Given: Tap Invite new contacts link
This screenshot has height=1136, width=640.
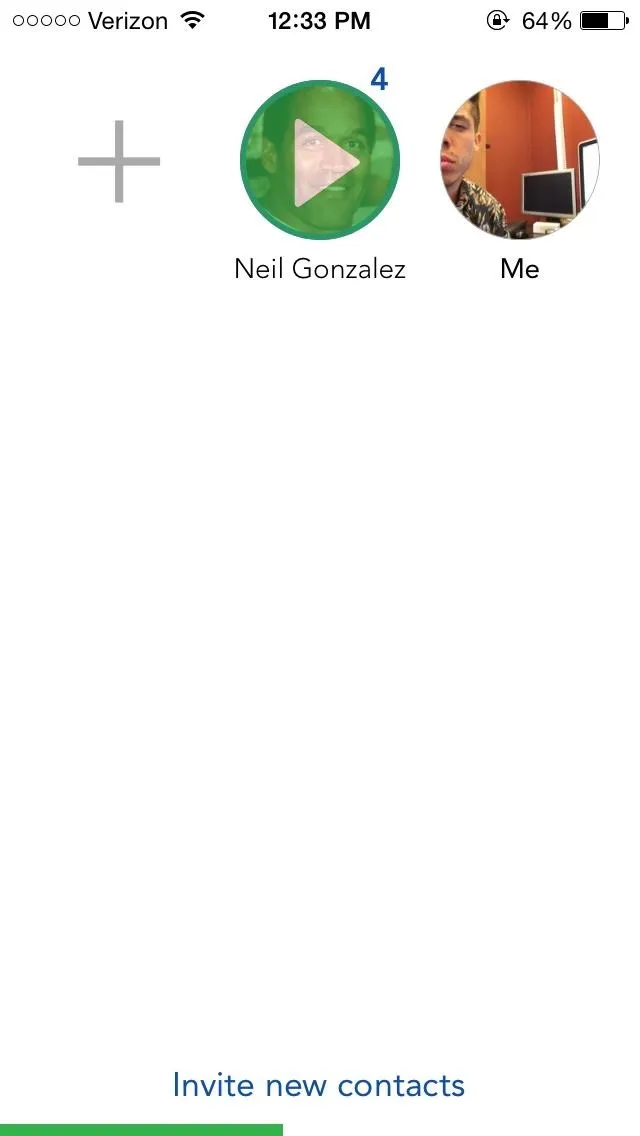Looking at the screenshot, I should 319,1085.
